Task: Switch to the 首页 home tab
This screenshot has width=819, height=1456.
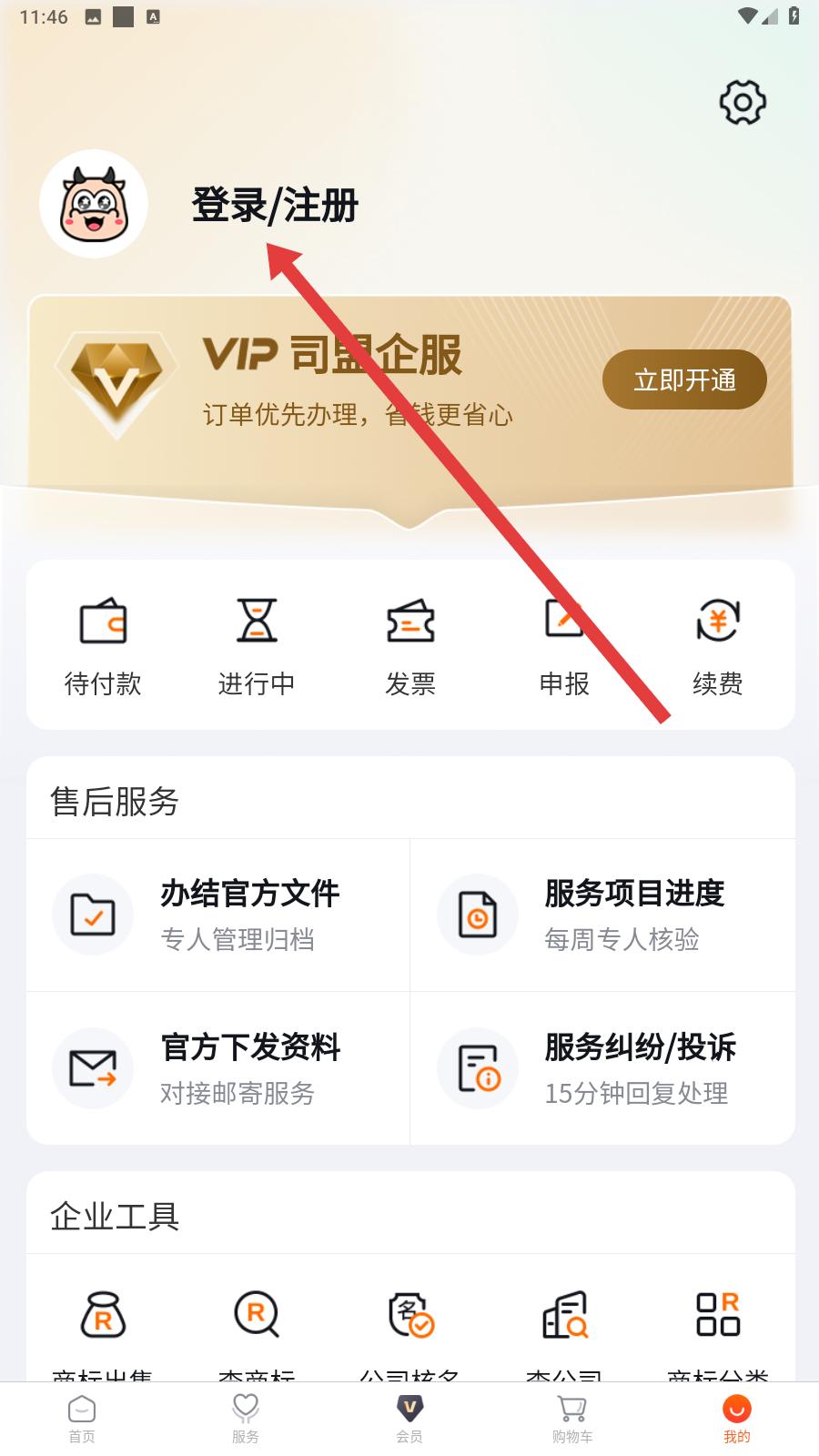Action: [82, 1419]
